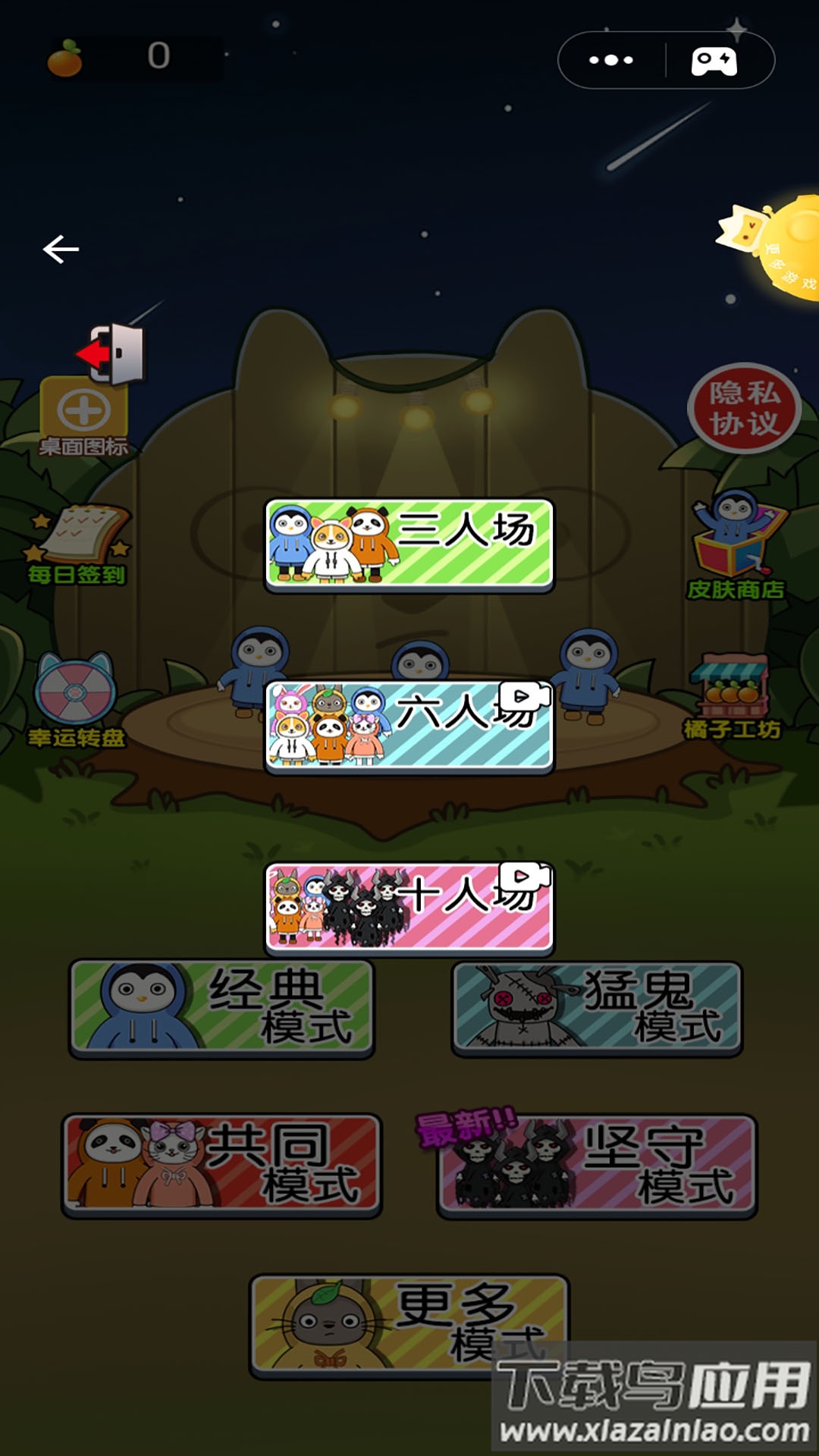
Task: Add 桌面图标 desktop shortcut
Action: coord(83,416)
